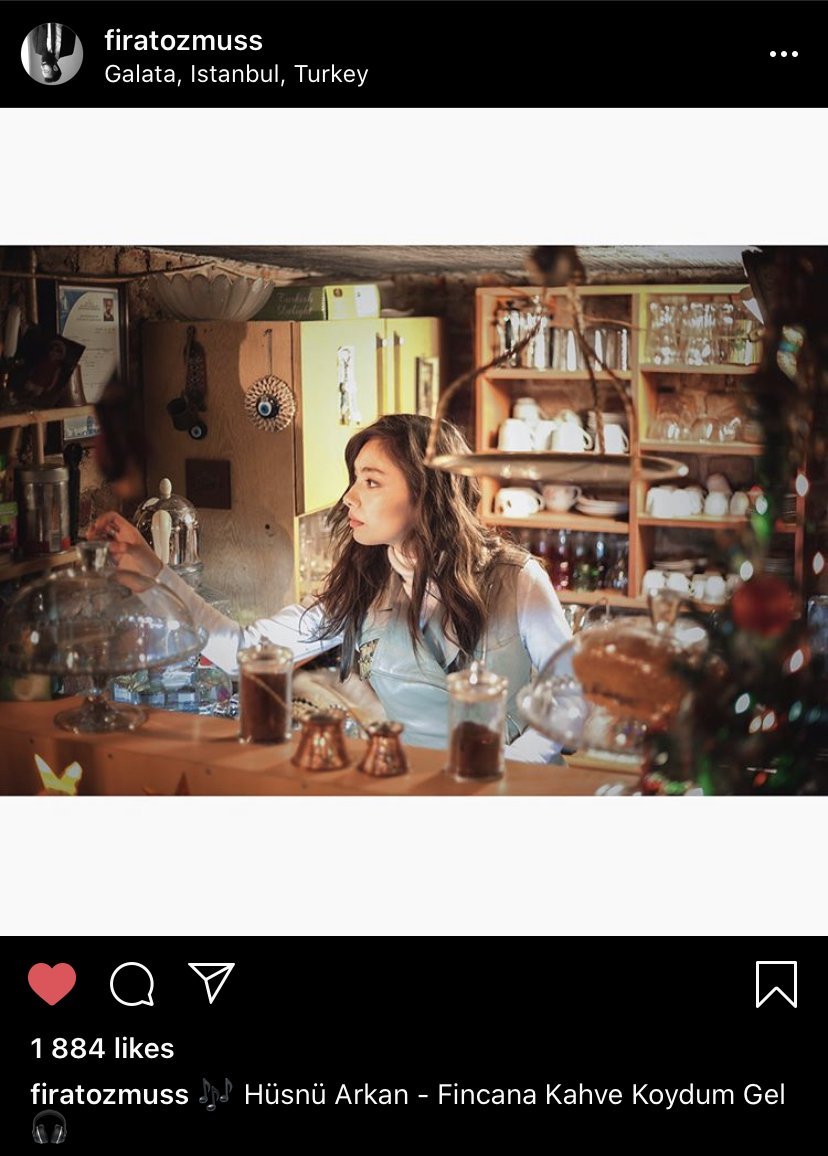Comment on this post
The width and height of the screenshot is (828, 1156).
(x=132, y=984)
